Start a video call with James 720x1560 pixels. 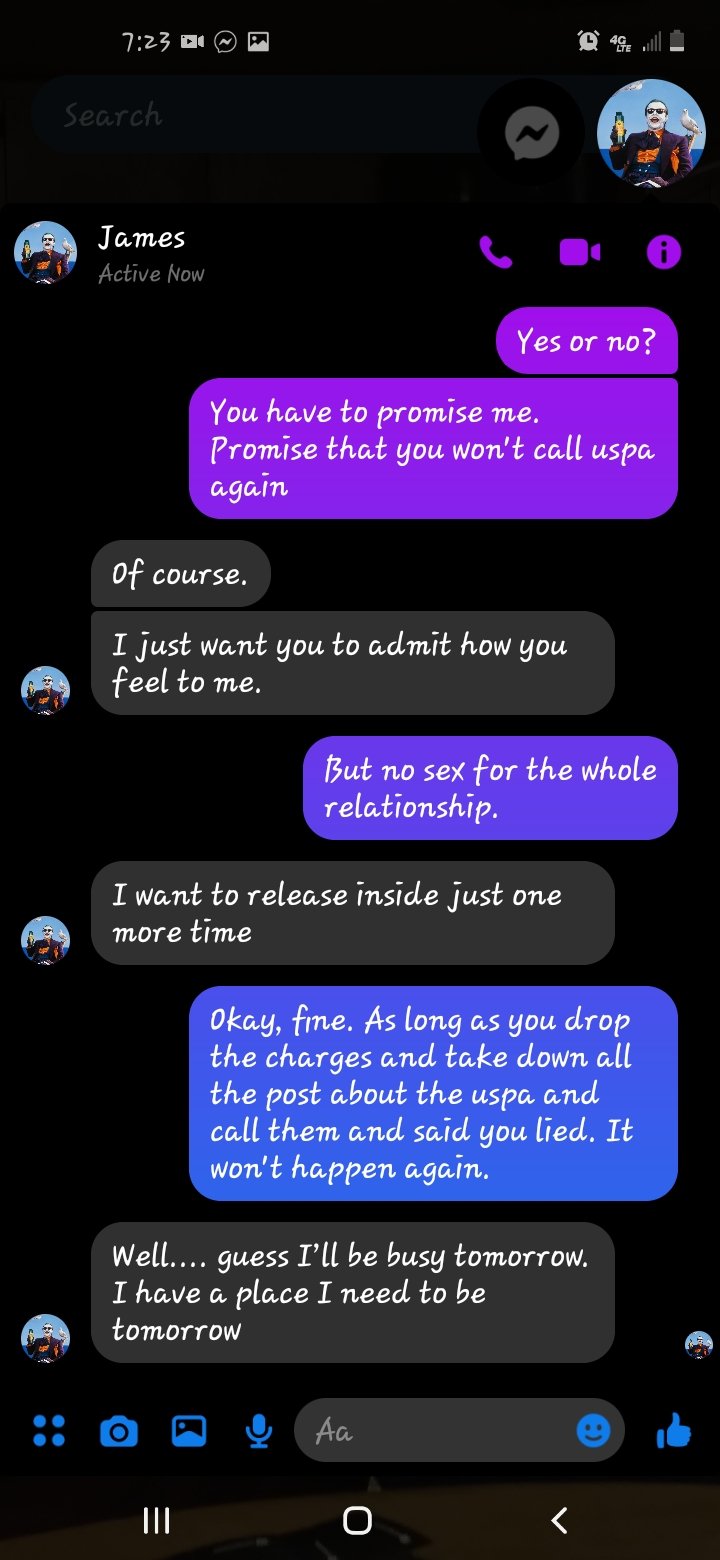click(x=580, y=252)
